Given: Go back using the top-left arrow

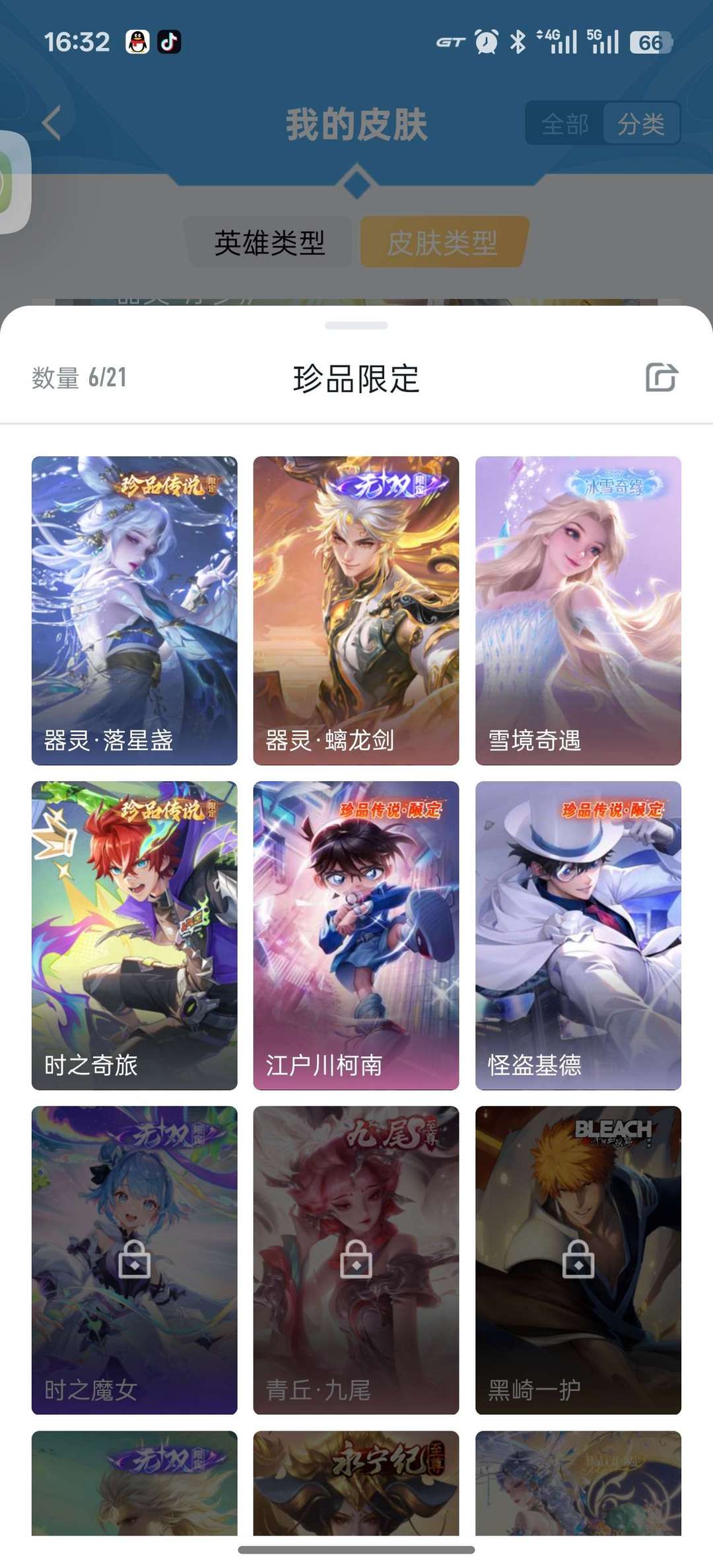Looking at the screenshot, I should [x=51, y=123].
